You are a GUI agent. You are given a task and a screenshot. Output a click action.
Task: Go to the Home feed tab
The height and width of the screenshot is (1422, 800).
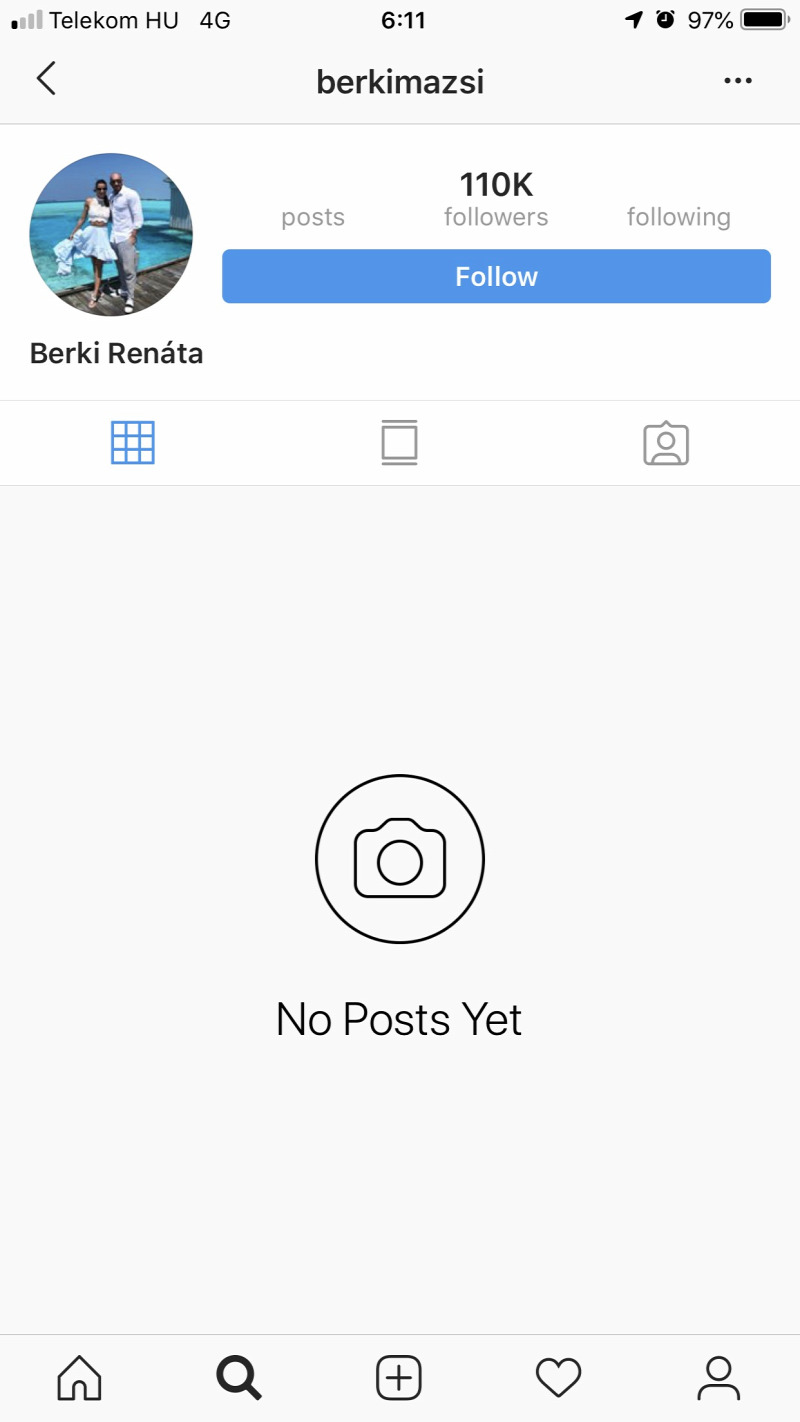[x=80, y=1378]
